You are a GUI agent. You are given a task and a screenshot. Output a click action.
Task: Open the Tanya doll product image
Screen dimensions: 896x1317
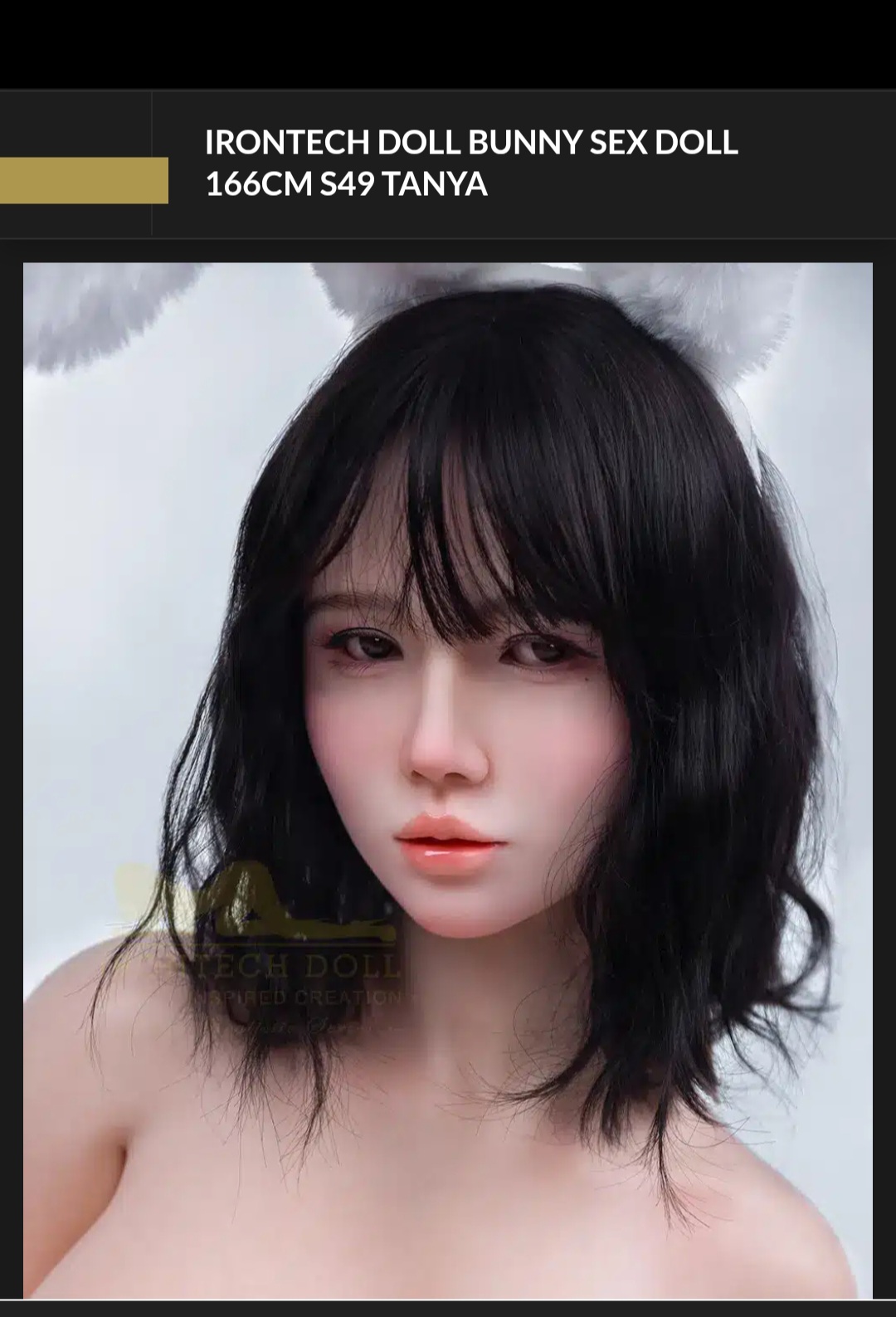[448, 780]
